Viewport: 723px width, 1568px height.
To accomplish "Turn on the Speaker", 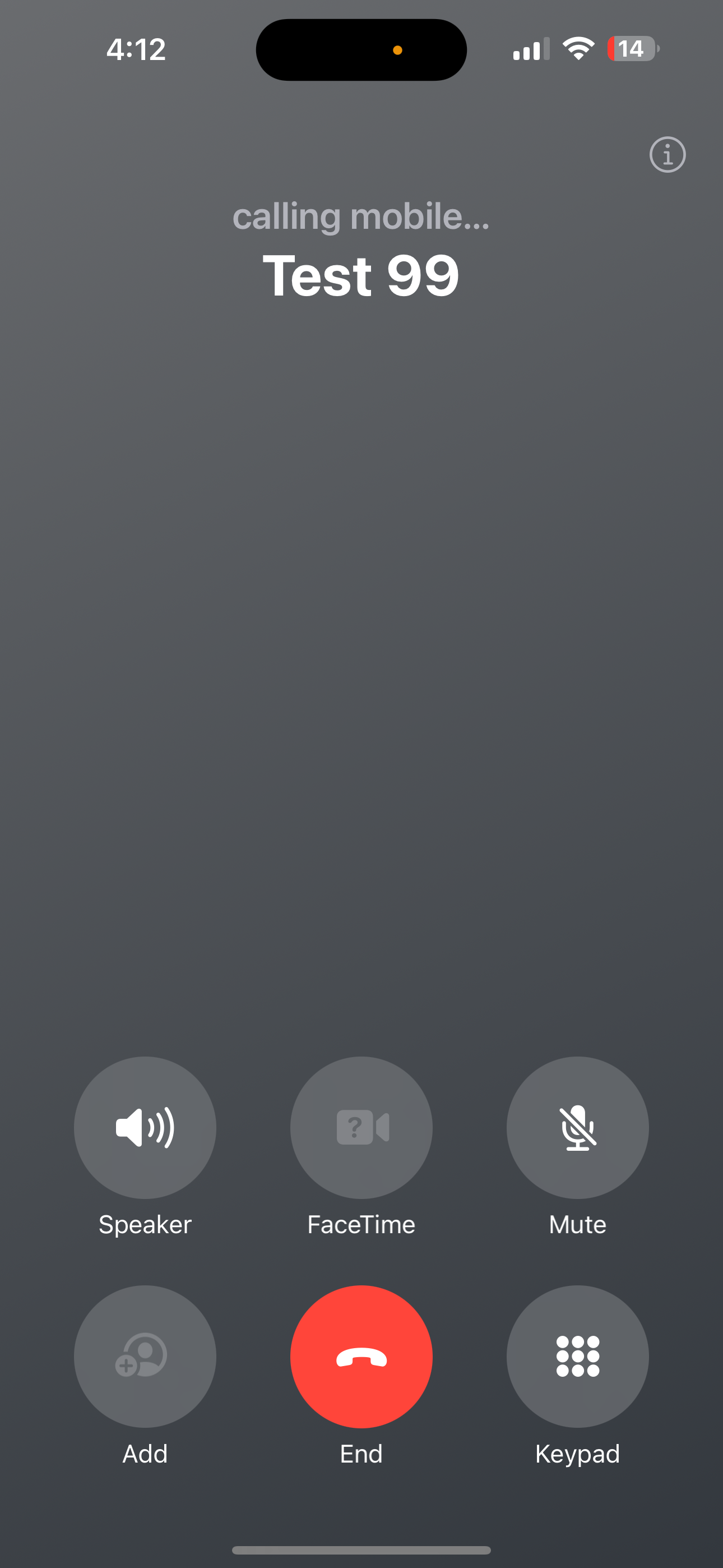I will pyautogui.click(x=145, y=1127).
